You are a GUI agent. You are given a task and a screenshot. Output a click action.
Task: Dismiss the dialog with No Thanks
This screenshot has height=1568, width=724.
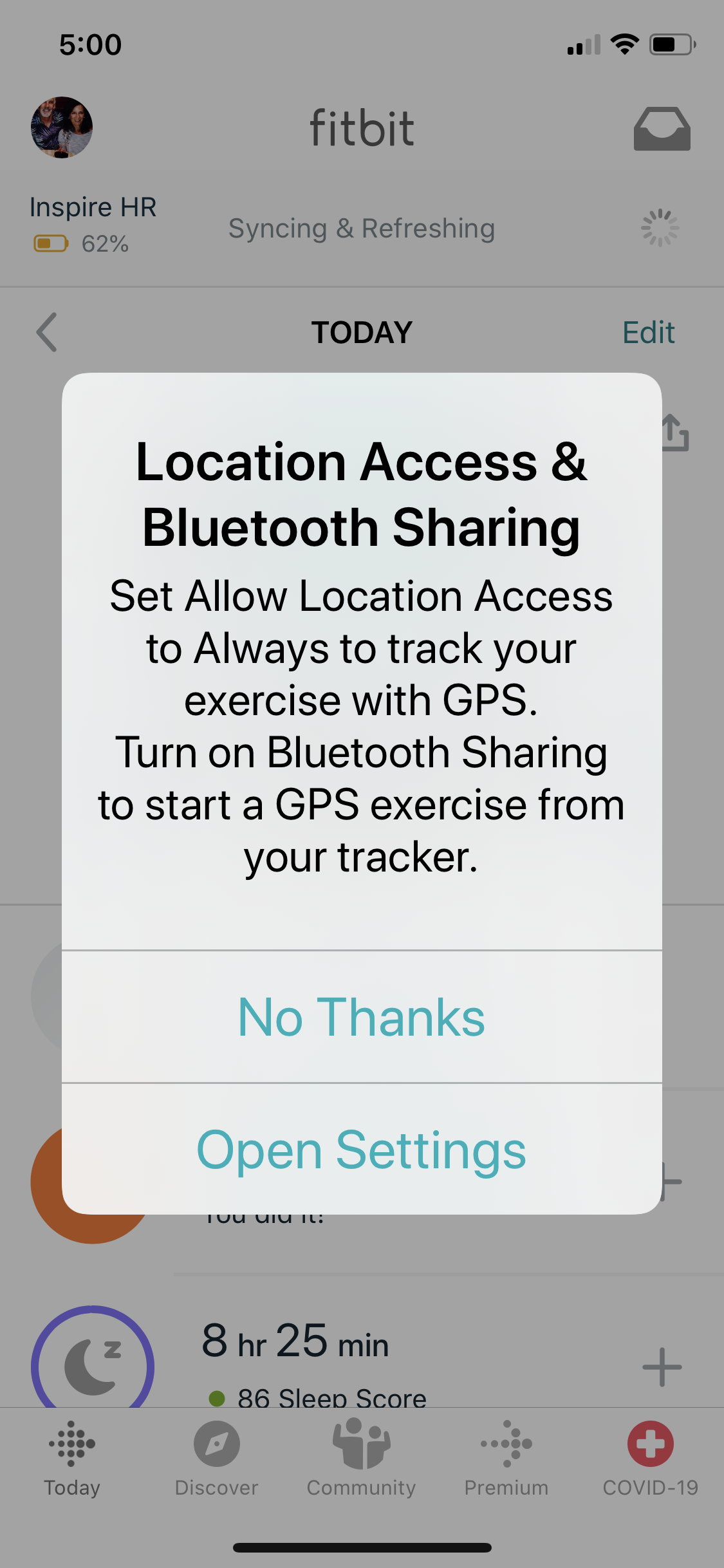tap(361, 1017)
